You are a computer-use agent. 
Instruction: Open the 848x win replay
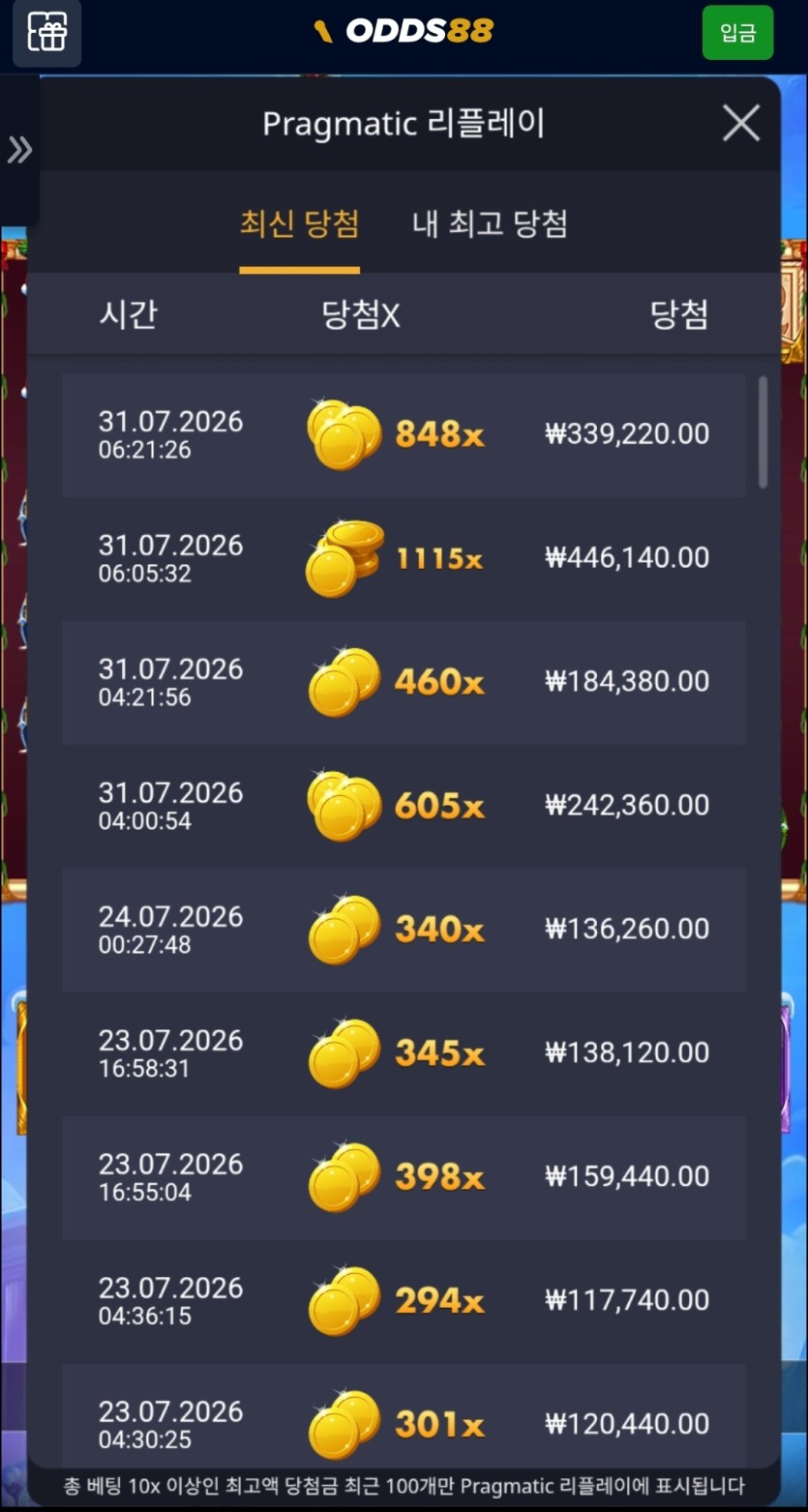(x=404, y=435)
